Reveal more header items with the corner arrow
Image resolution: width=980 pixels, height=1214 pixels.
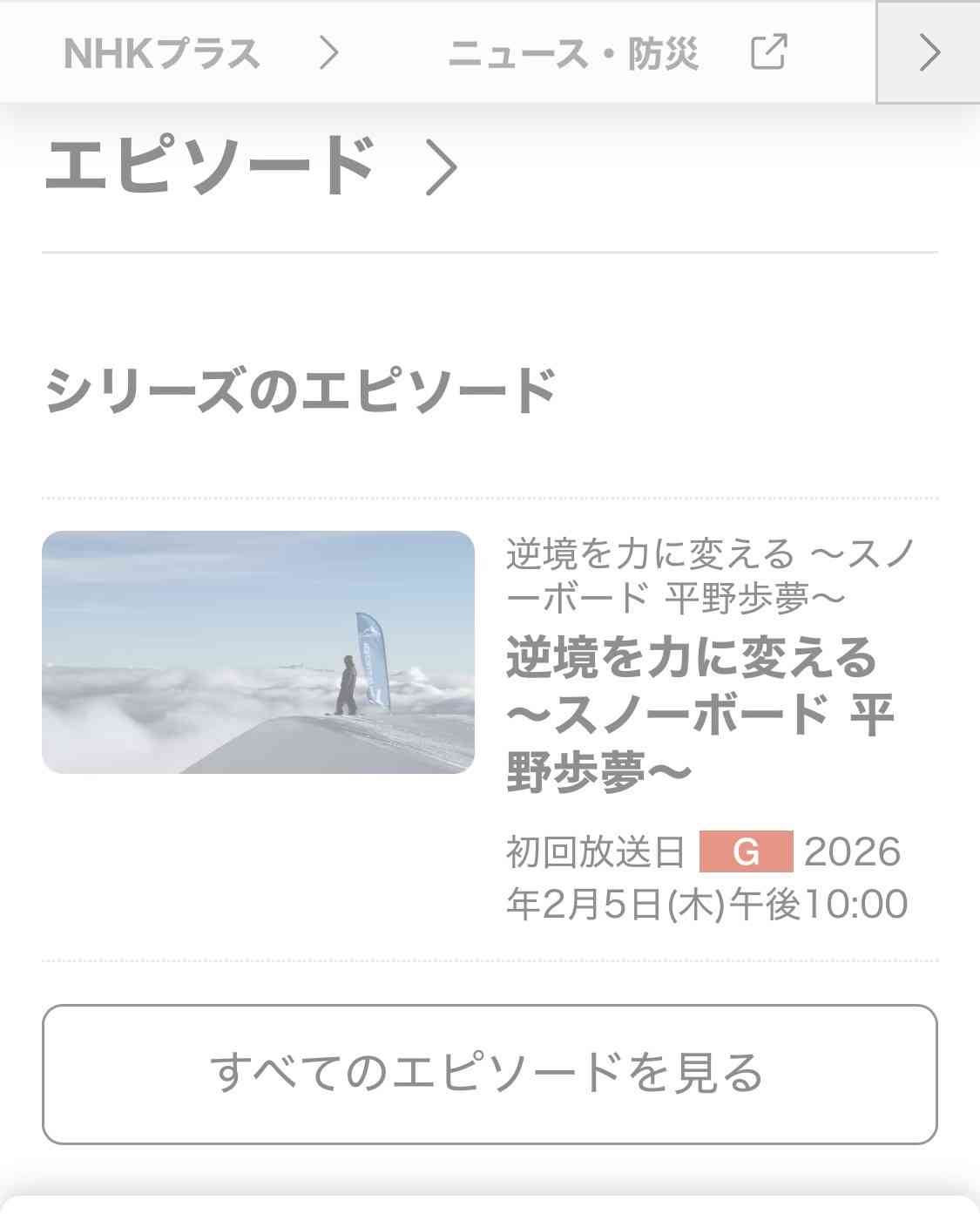pos(929,52)
